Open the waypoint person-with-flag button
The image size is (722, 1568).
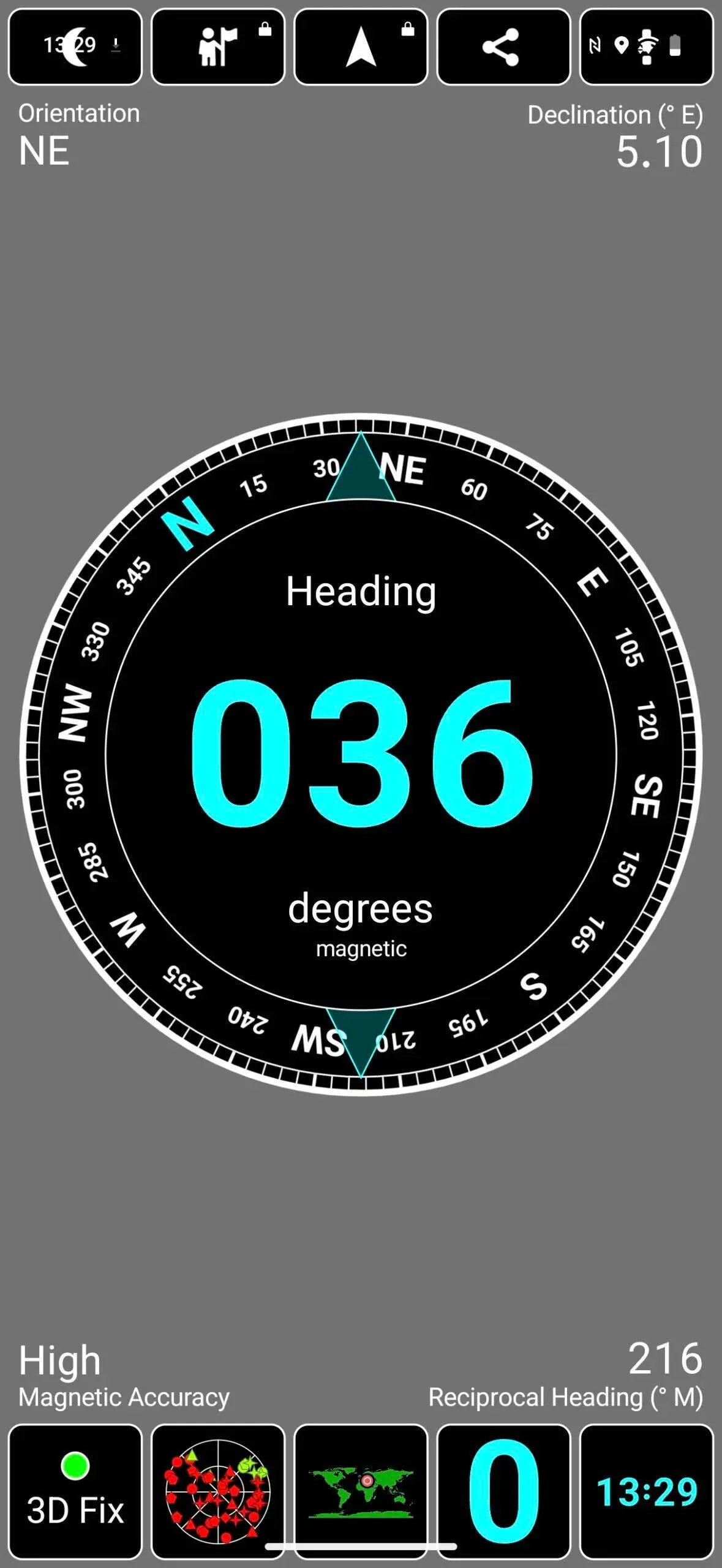(x=217, y=47)
